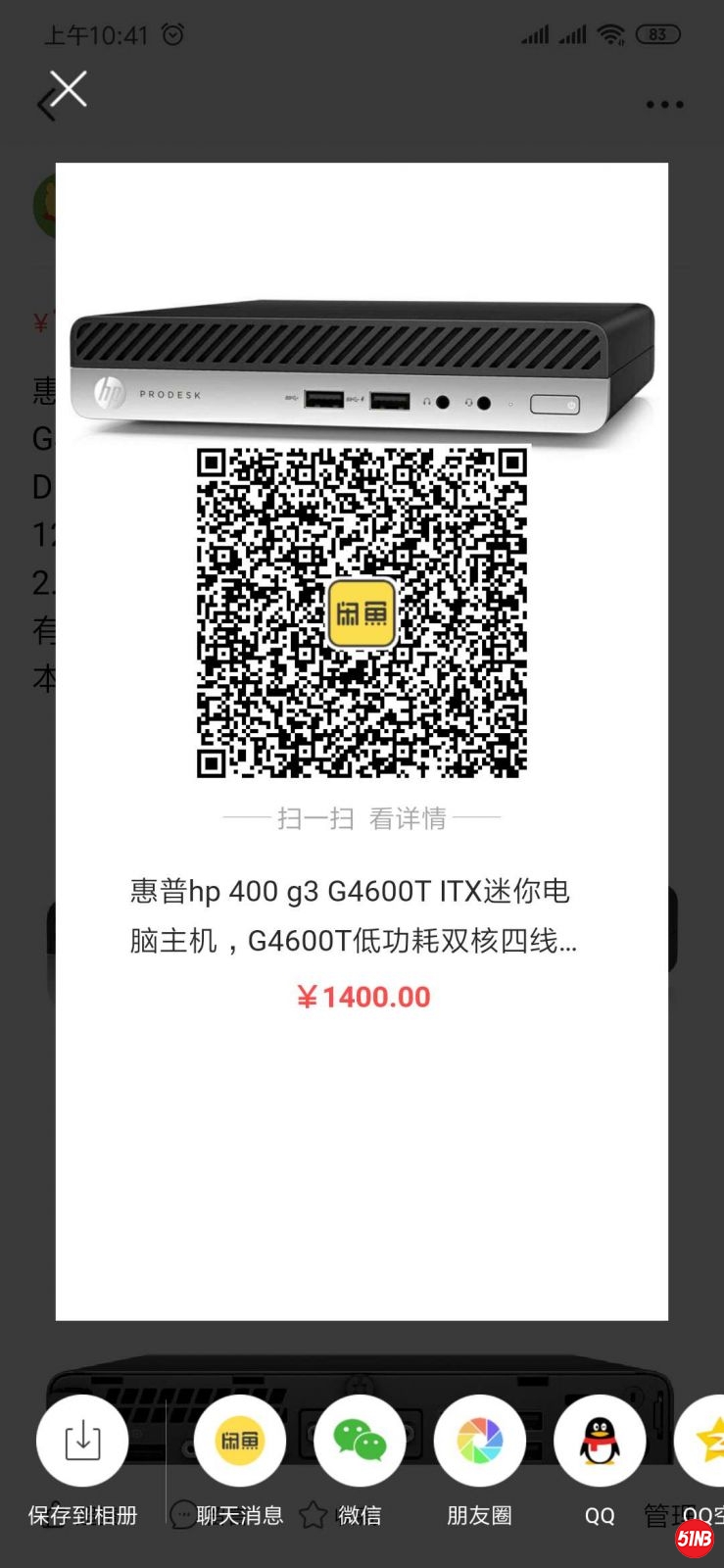Share the listing to WeChat
Image resolution: width=724 pixels, height=1568 pixels.
tap(360, 1441)
